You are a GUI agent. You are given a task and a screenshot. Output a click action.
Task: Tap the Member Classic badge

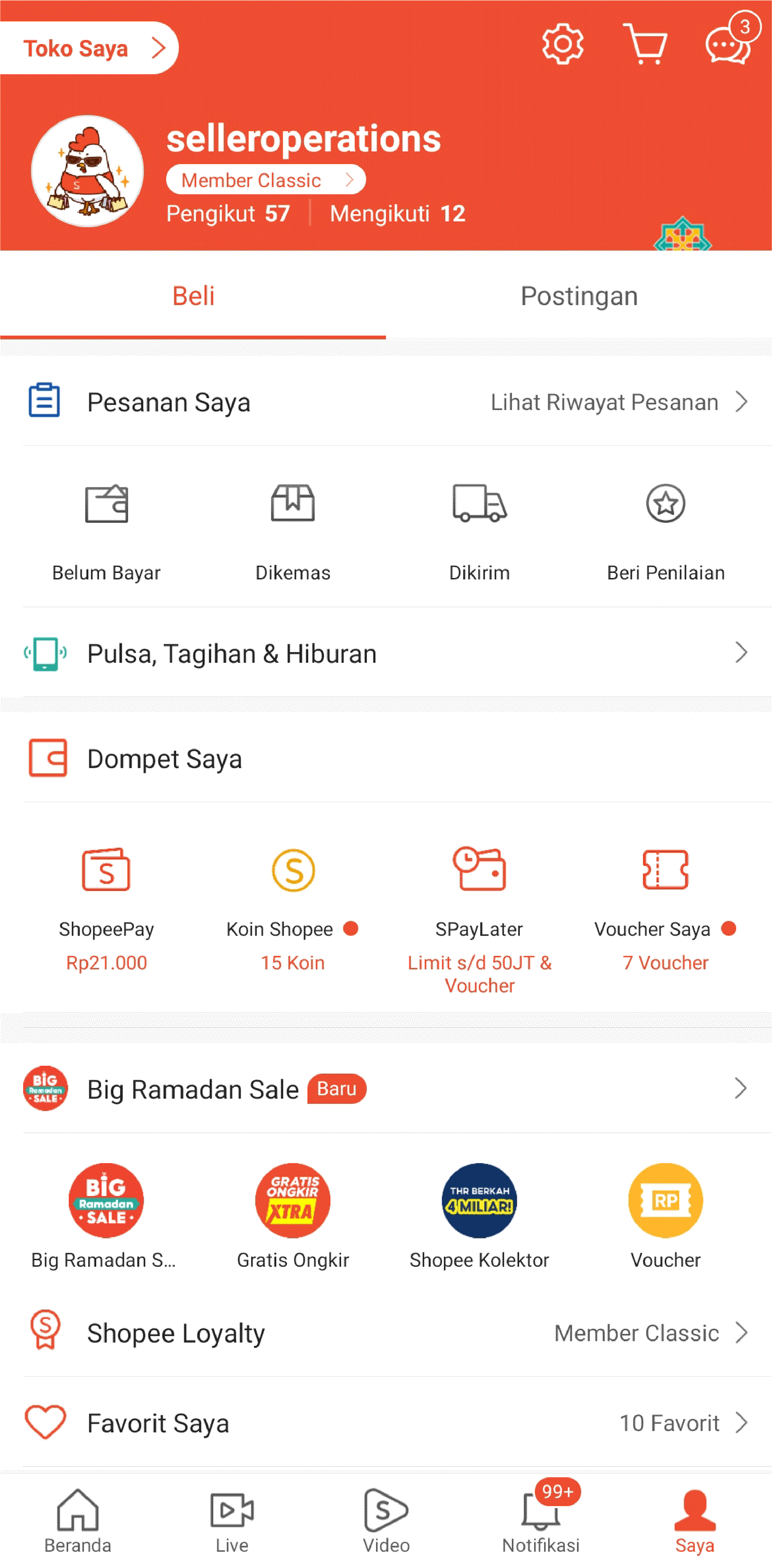point(266,180)
